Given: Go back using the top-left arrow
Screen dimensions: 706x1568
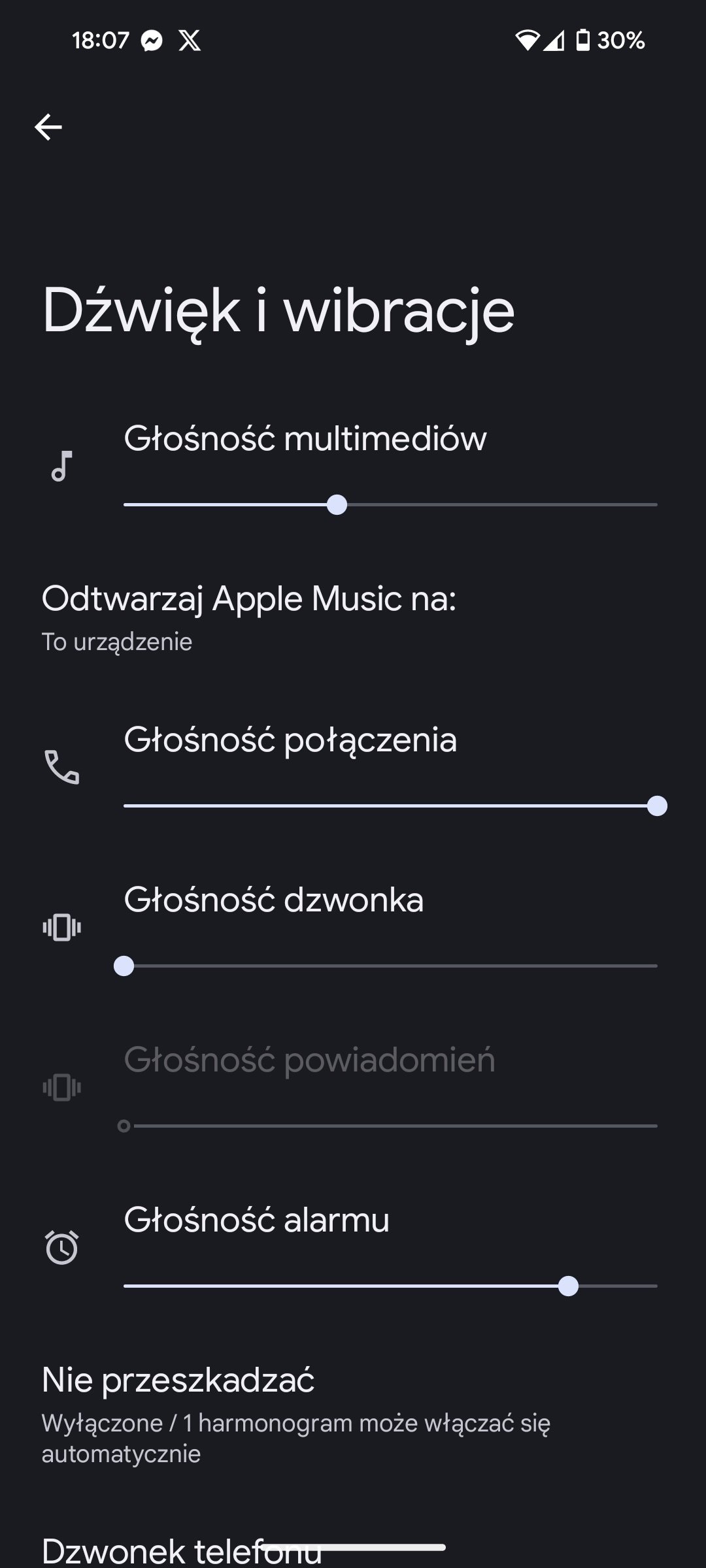Looking at the screenshot, I should pyautogui.click(x=48, y=127).
